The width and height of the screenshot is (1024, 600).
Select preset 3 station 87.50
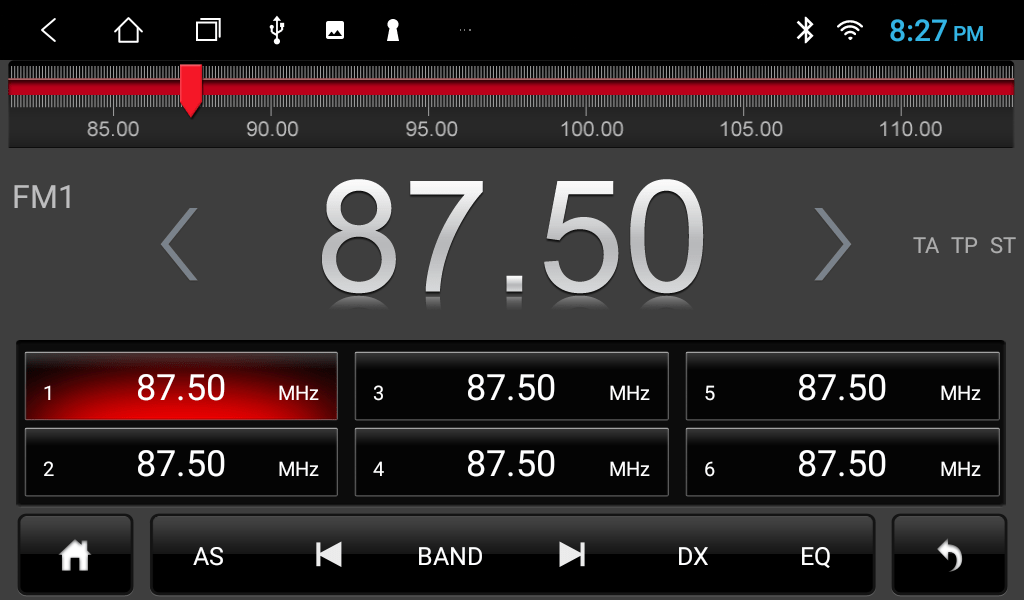[x=511, y=387]
